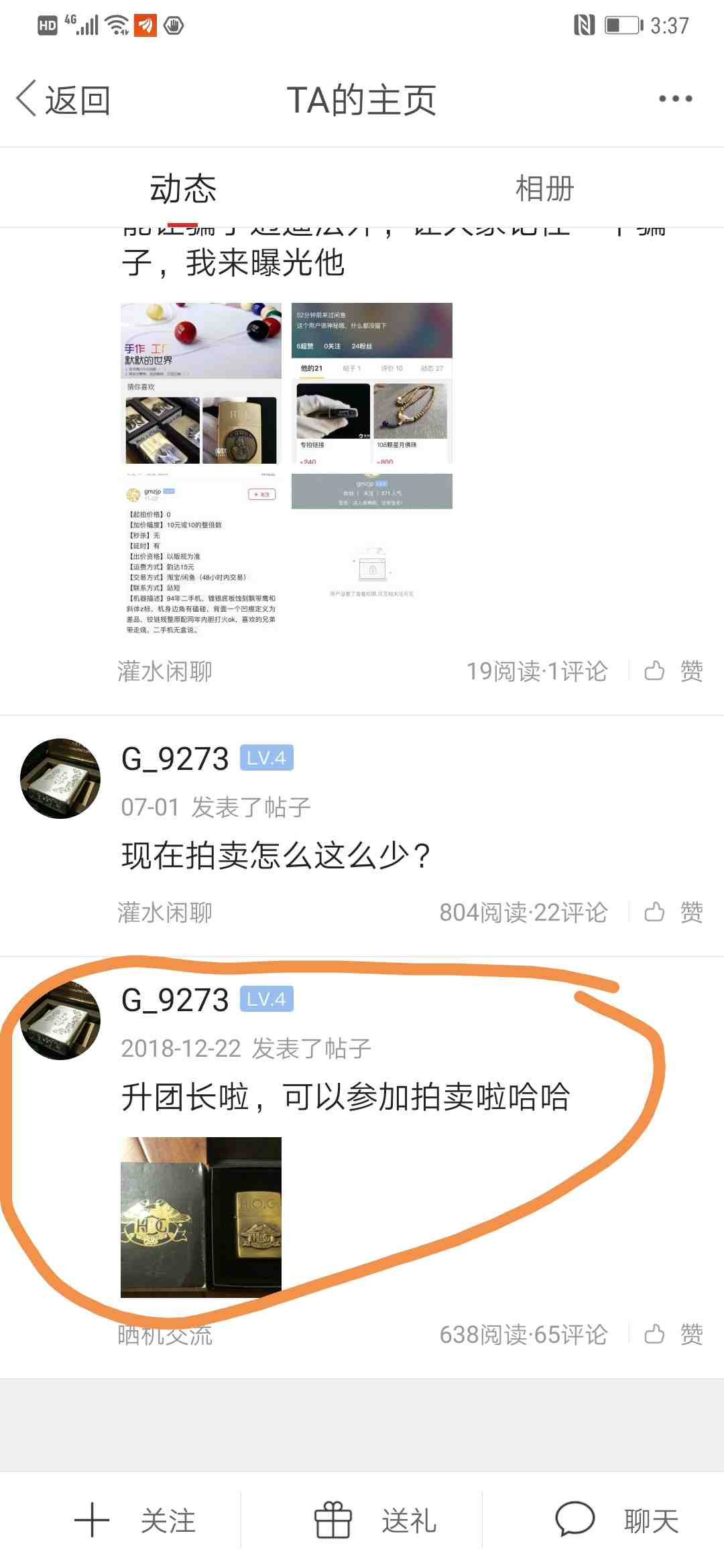Go back using 返回 button
The image size is (724, 1568).
click(64, 100)
